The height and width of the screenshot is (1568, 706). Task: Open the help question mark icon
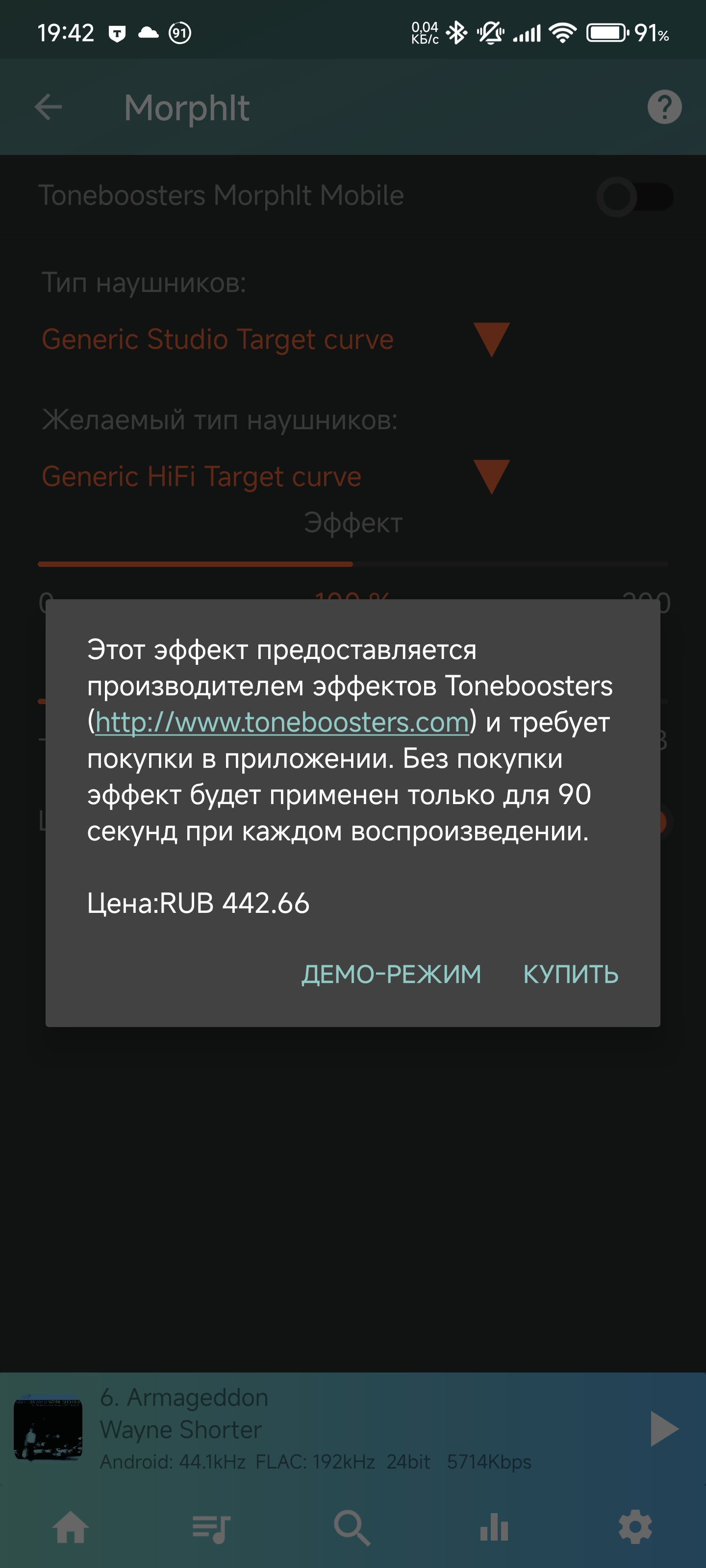[664, 107]
